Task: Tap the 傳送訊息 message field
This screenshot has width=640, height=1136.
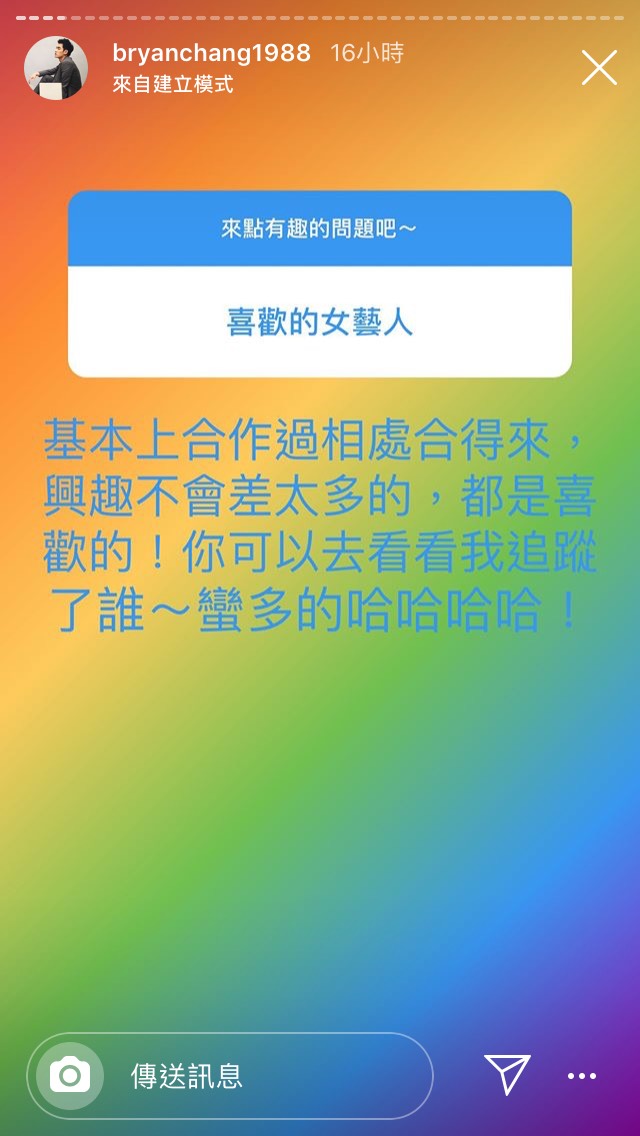Action: (270, 1076)
